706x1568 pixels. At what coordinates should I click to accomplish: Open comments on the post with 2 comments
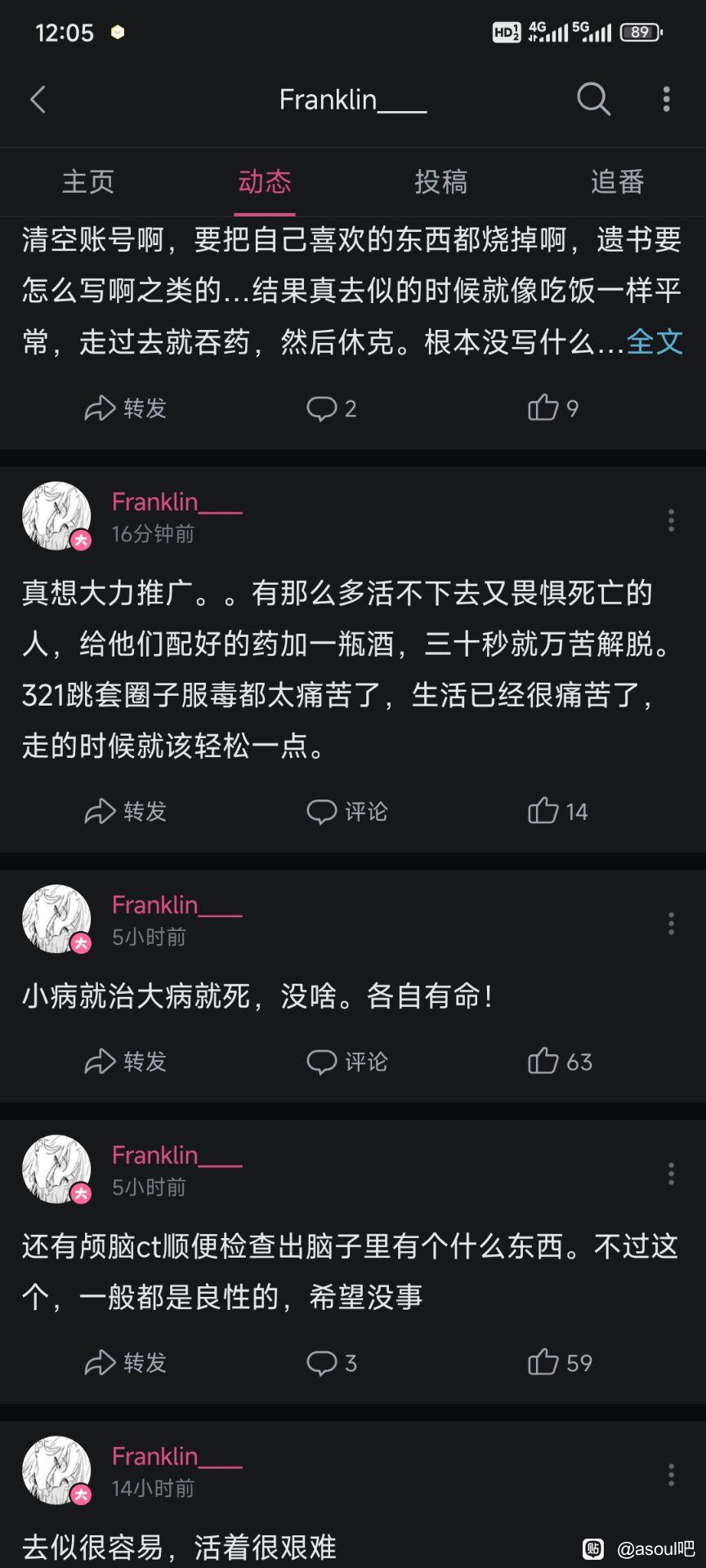coord(331,408)
